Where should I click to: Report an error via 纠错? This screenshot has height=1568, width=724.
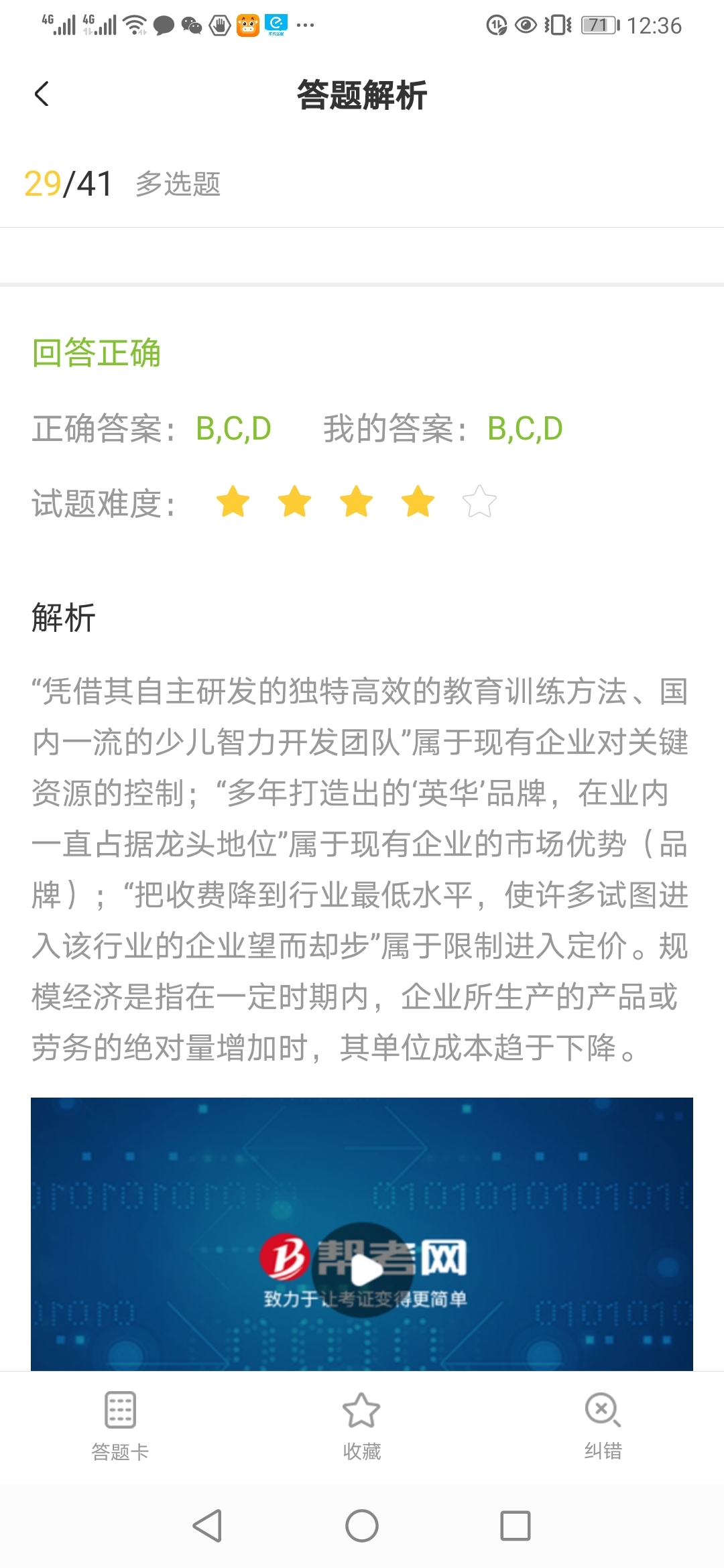[x=603, y=1424]
